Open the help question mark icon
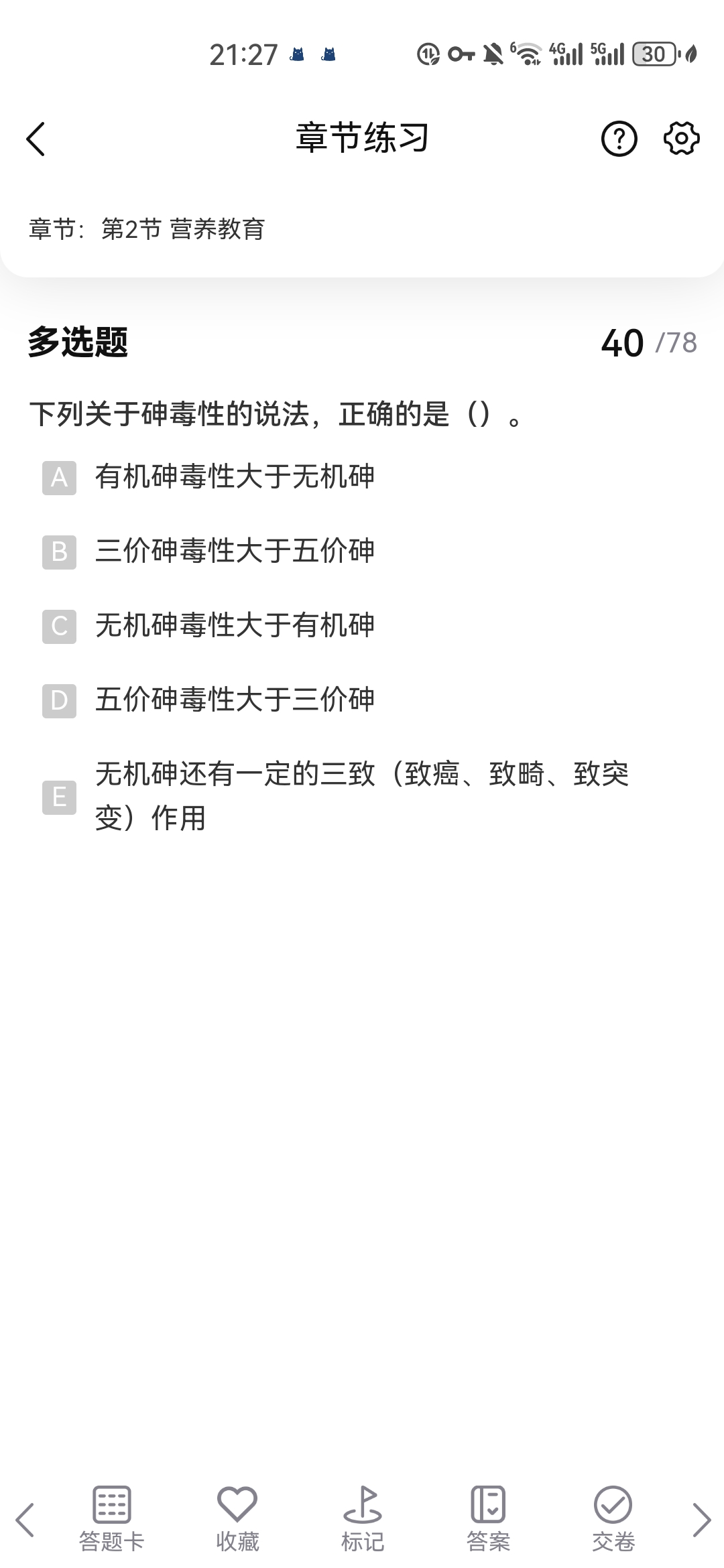This screenshot has width=724, height=1568. pyautogui.click(x=619, y=139)
